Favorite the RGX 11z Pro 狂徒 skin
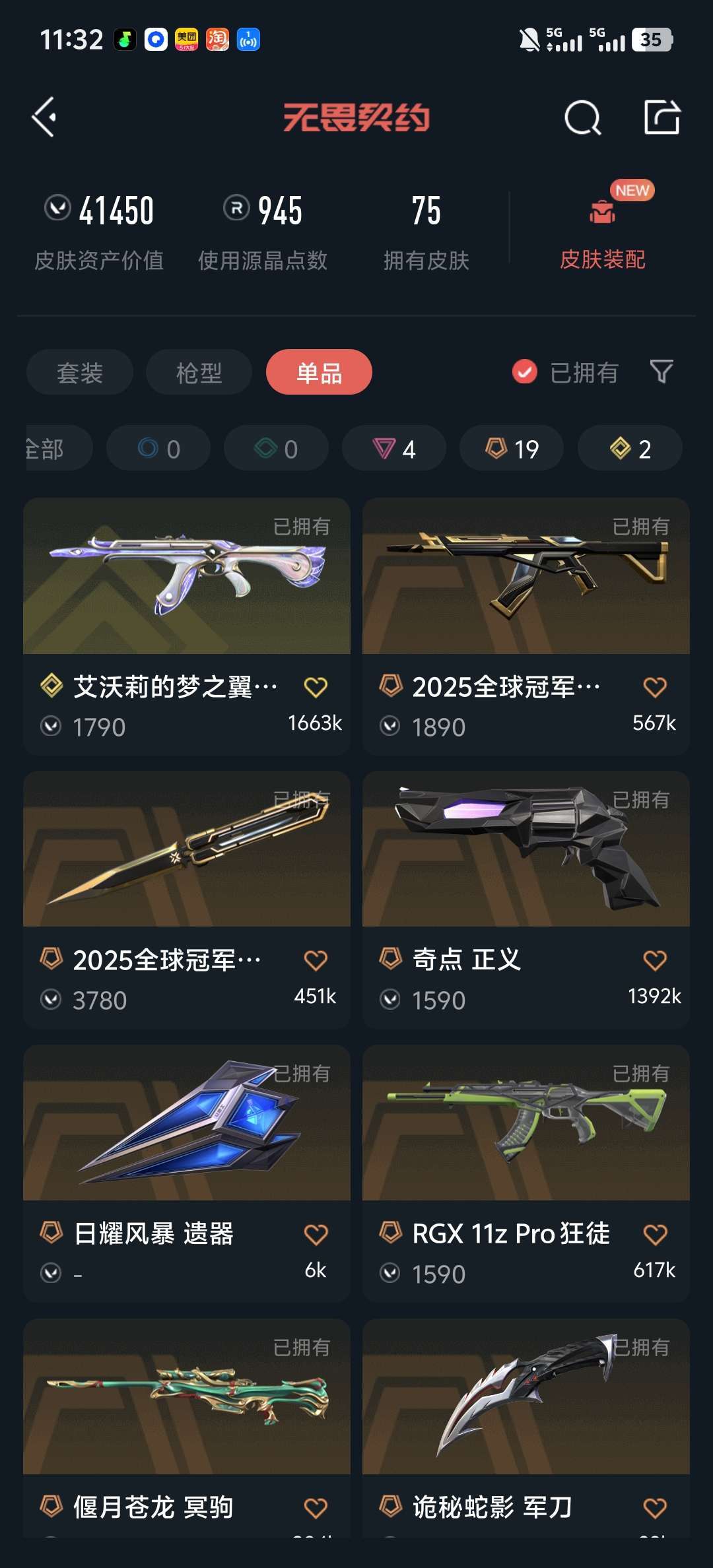 (655, 1235)
